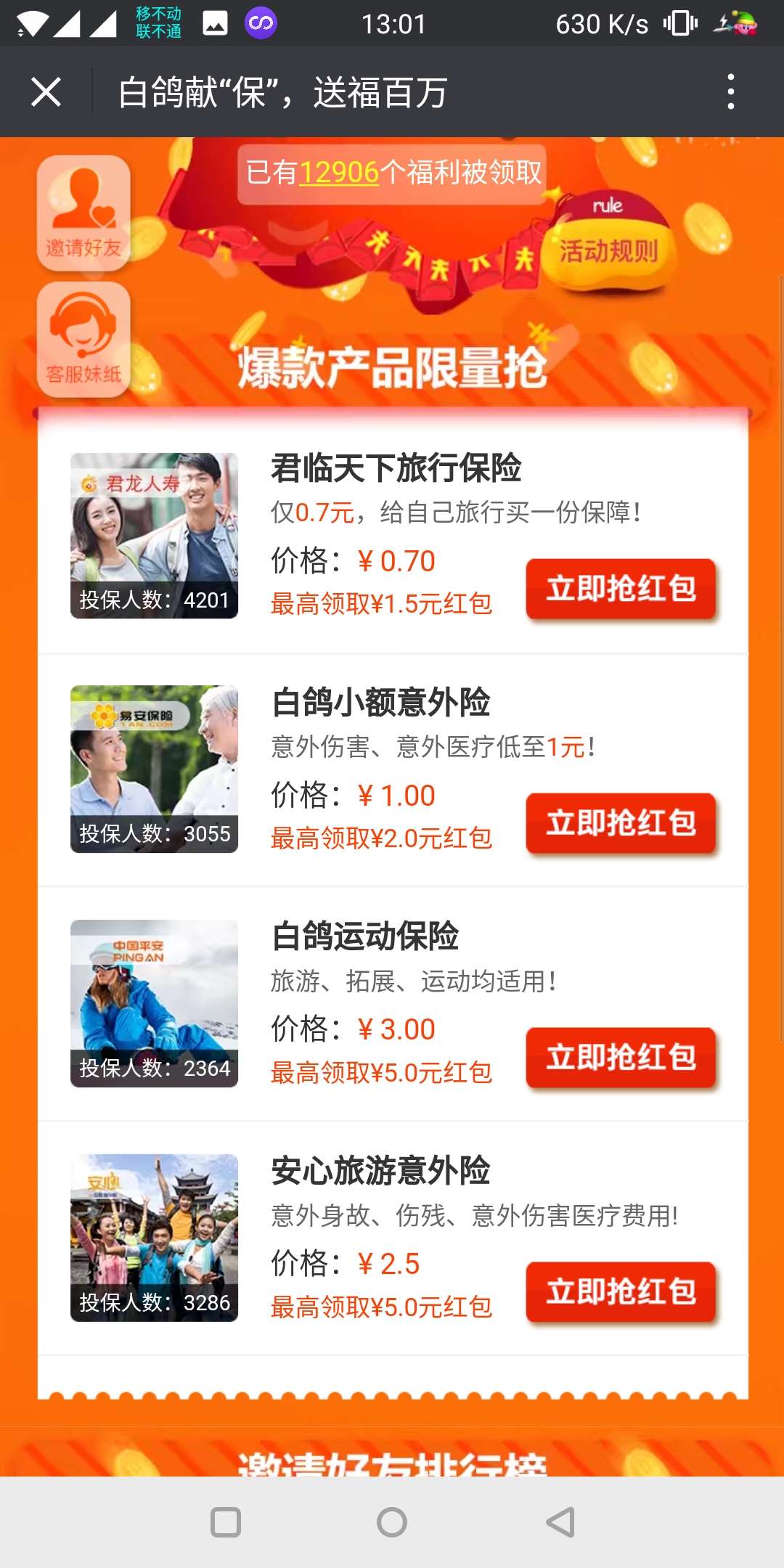
Task: Open the 白鸽小额意外险 product image
Action: (154, 769)
